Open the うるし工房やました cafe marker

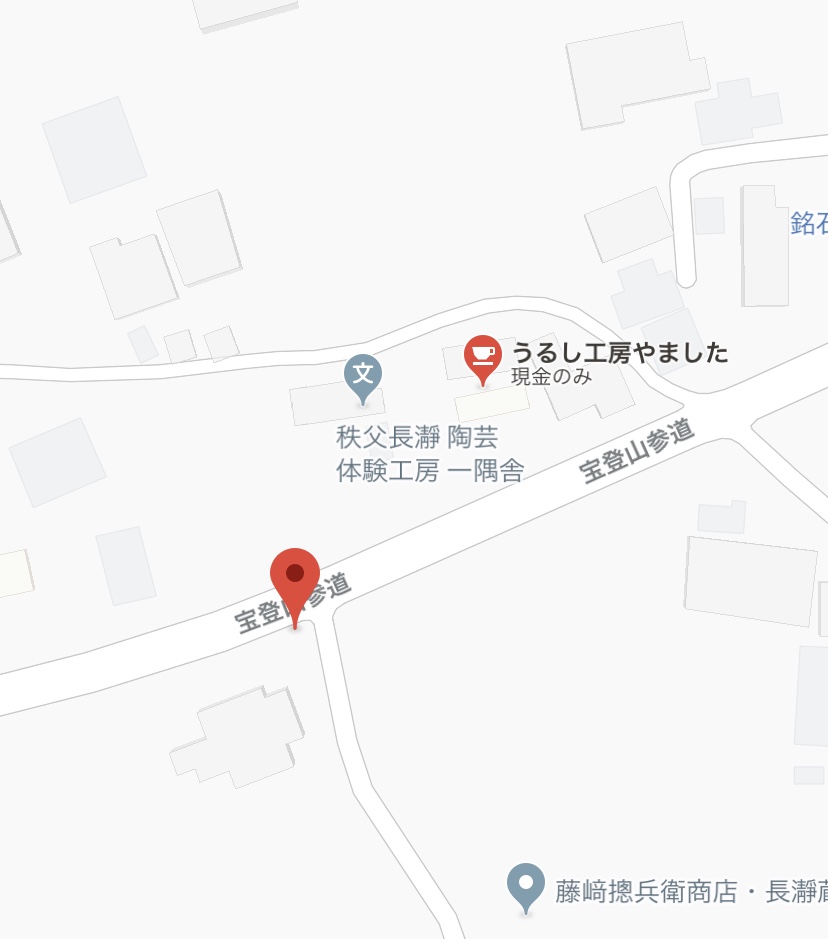(483, 357)
